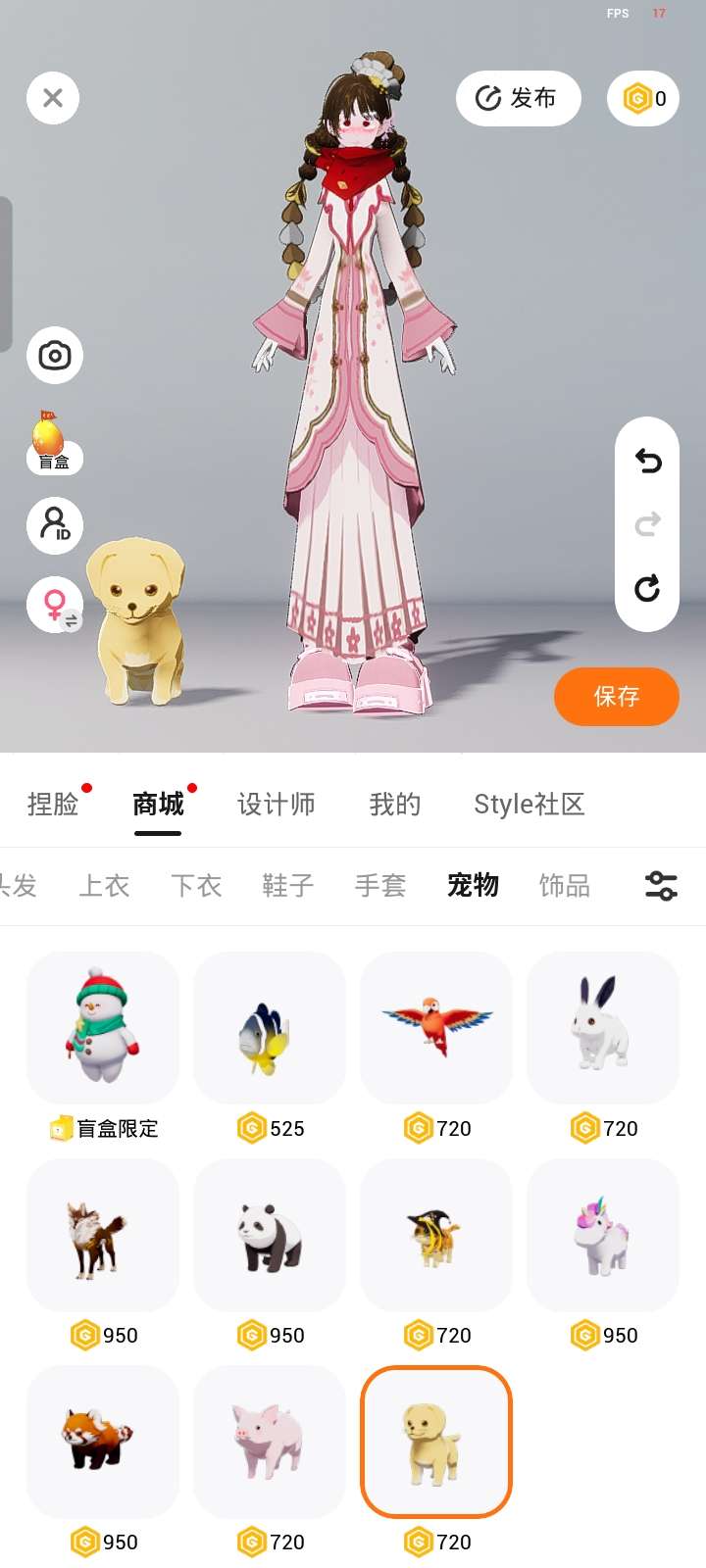Select the 饰品 category
This screenshot has width=706, height=1568.
click(x=565, y=886)
